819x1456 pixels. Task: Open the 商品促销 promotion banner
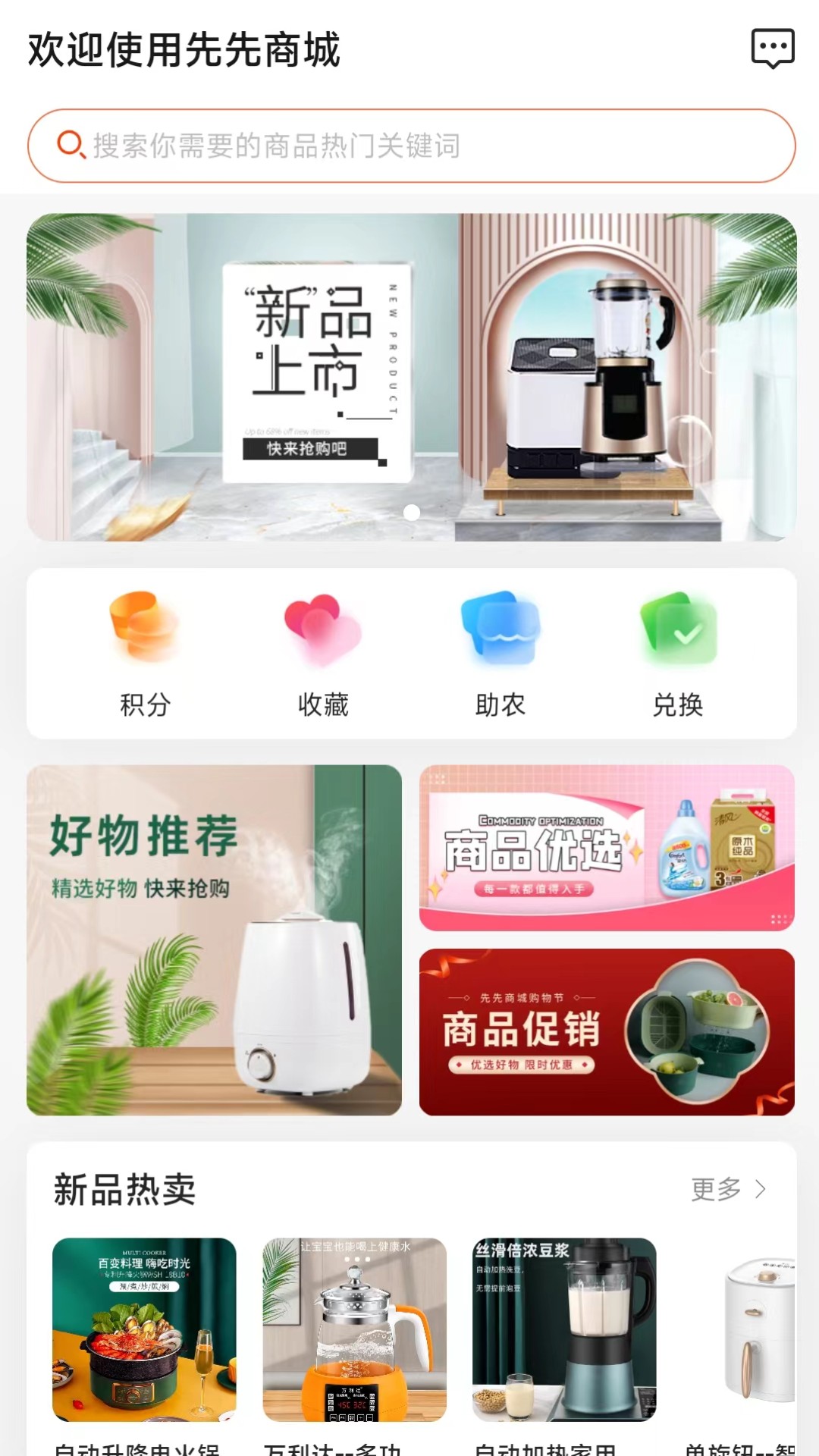(607, 1031)
